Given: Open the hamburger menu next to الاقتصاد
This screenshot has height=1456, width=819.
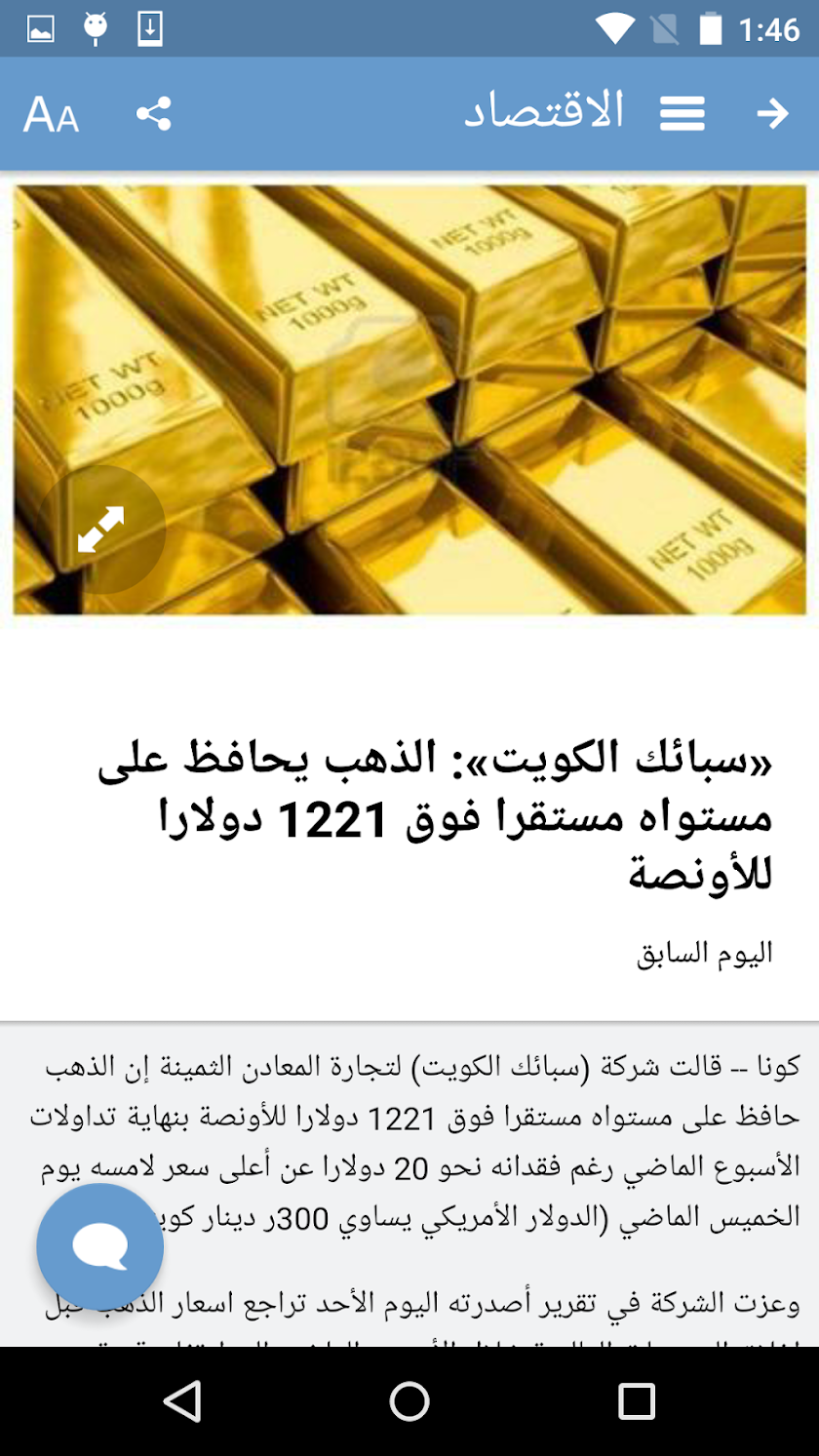Looking at the screenshot, I should pos(682,114).
